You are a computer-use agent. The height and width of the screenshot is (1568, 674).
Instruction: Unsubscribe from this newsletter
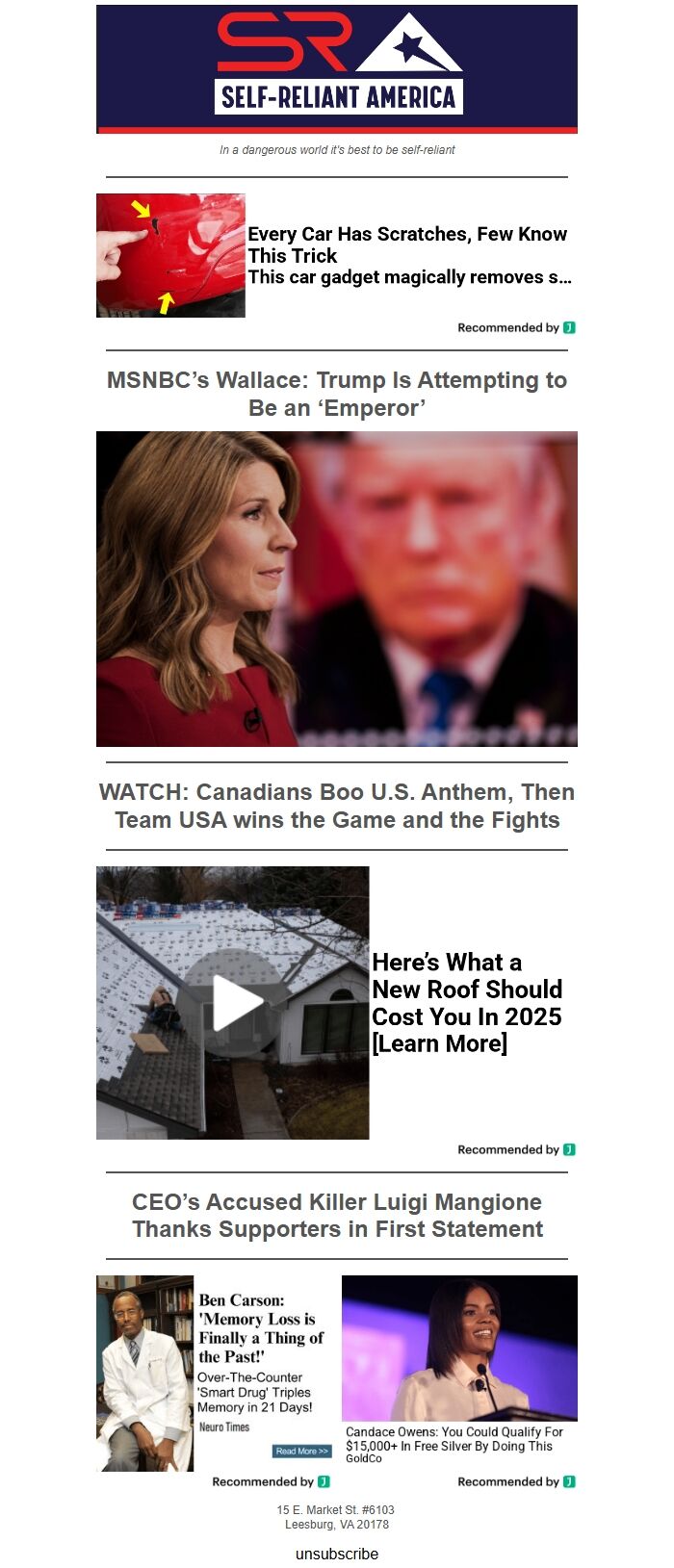[337, 1554]
